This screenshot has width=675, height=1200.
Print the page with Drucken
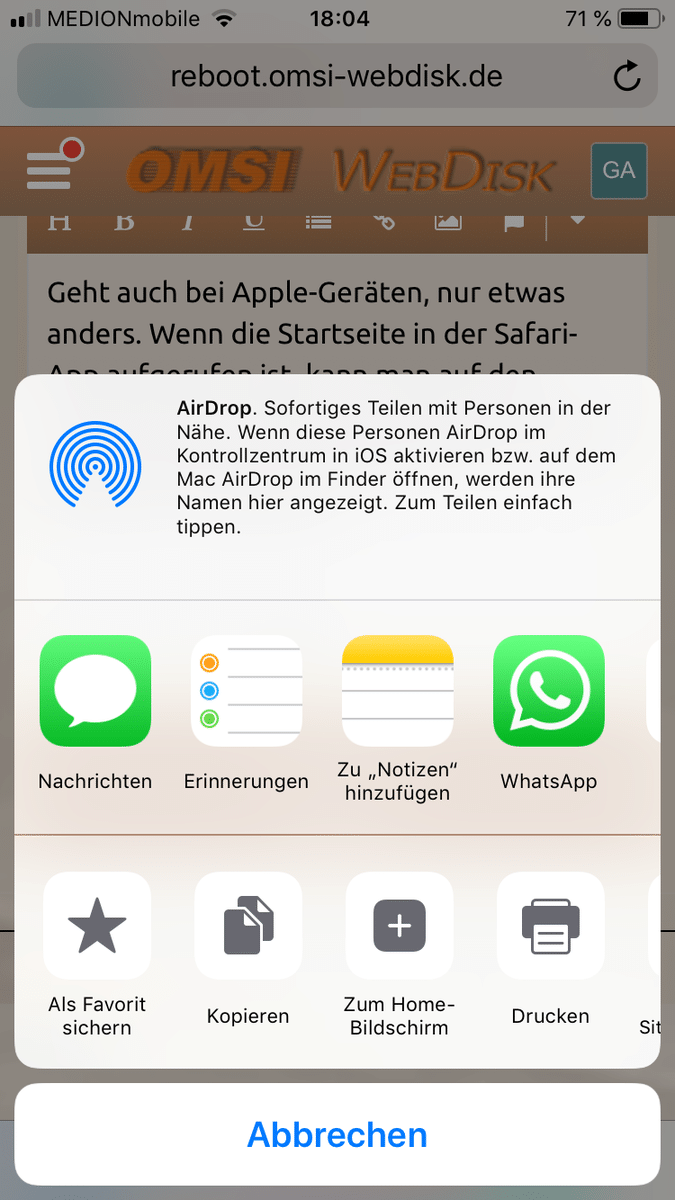point(550,926)
